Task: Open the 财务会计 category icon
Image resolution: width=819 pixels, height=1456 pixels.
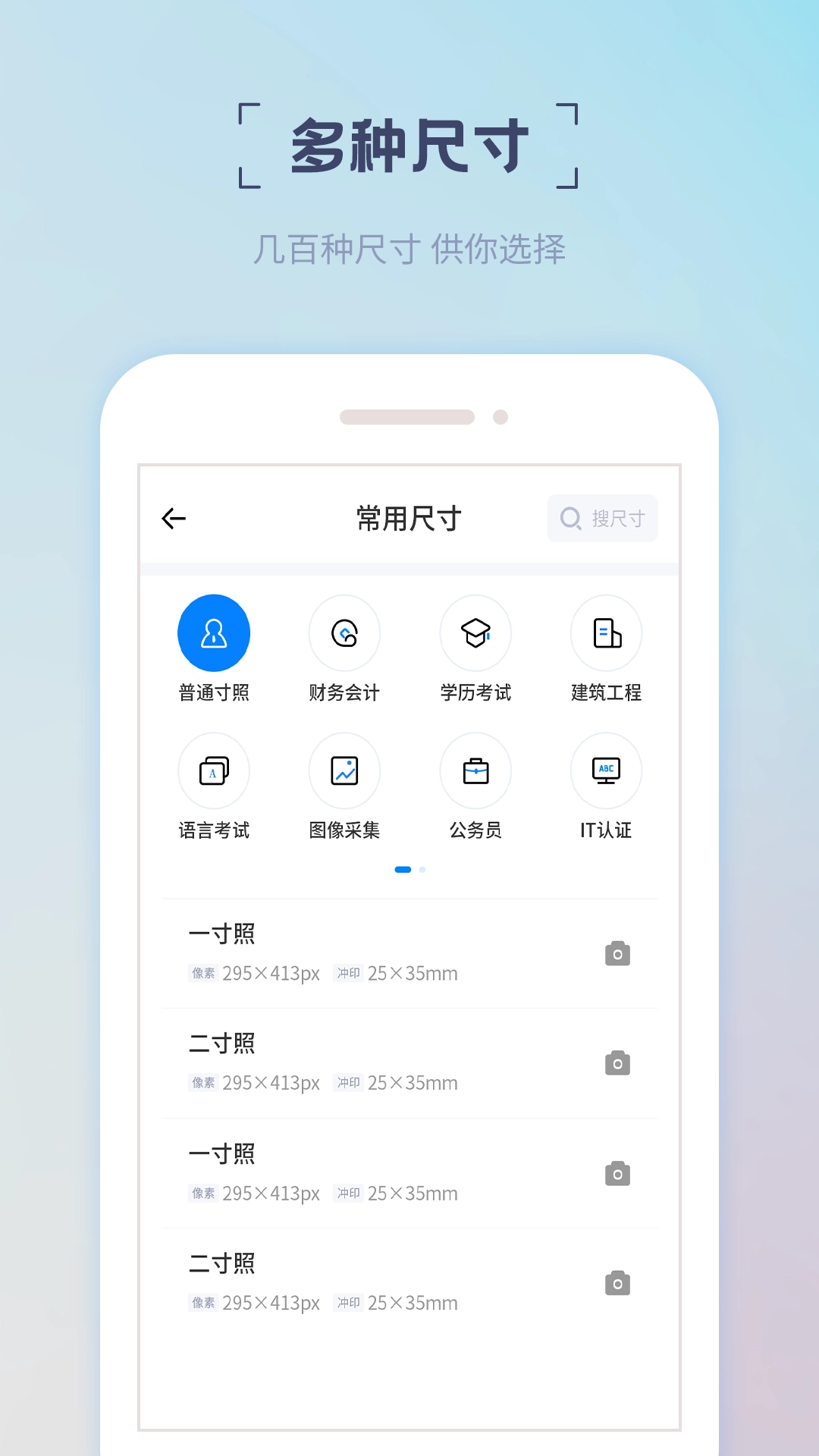Action: 344,632
